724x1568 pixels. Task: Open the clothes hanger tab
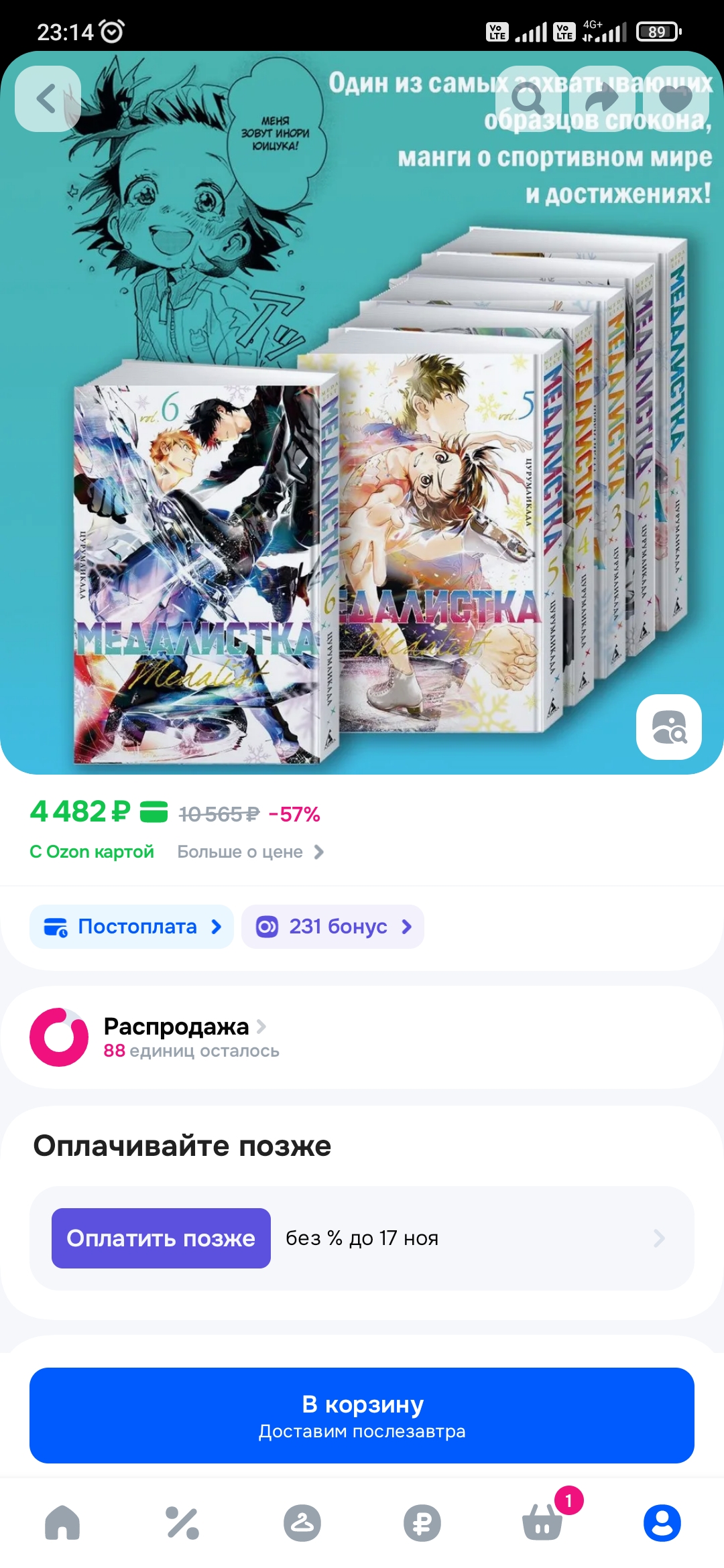click(x=302, y=1522)
